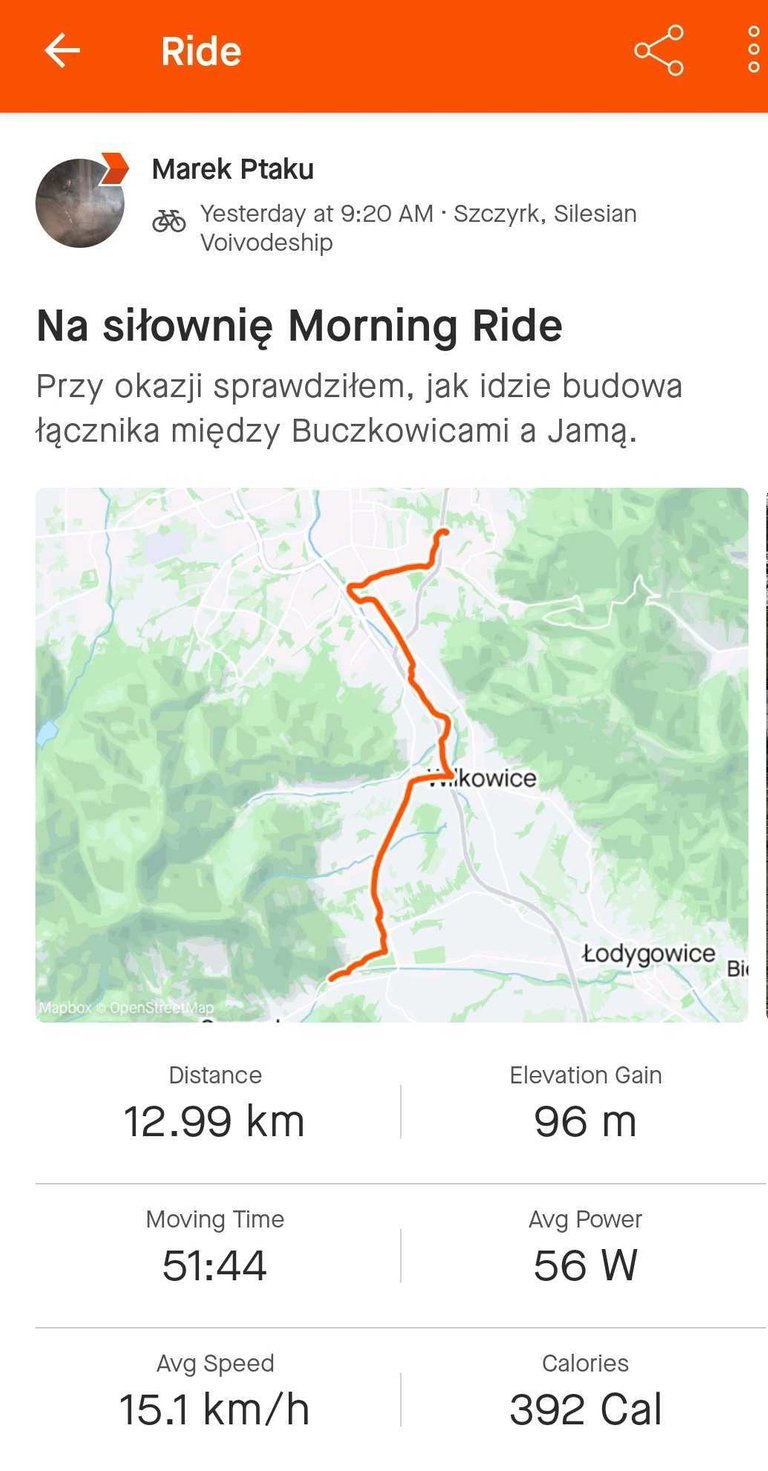The width and height of the screenshot is (768, 1471).
Task: Open Marek Ptaku's profile avatar
Action: click(80, 202)
